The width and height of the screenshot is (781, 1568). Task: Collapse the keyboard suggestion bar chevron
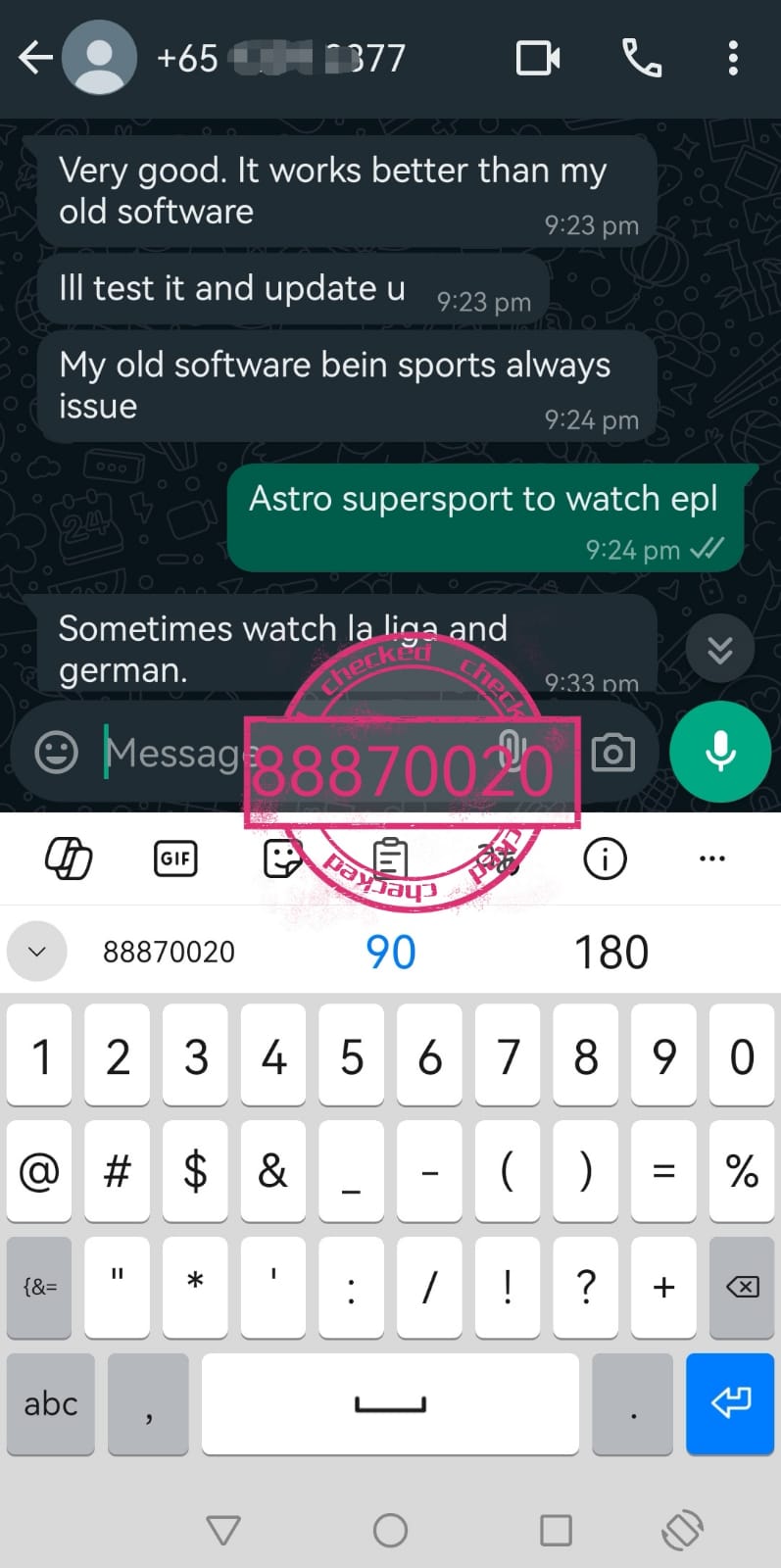pos(37,952)
